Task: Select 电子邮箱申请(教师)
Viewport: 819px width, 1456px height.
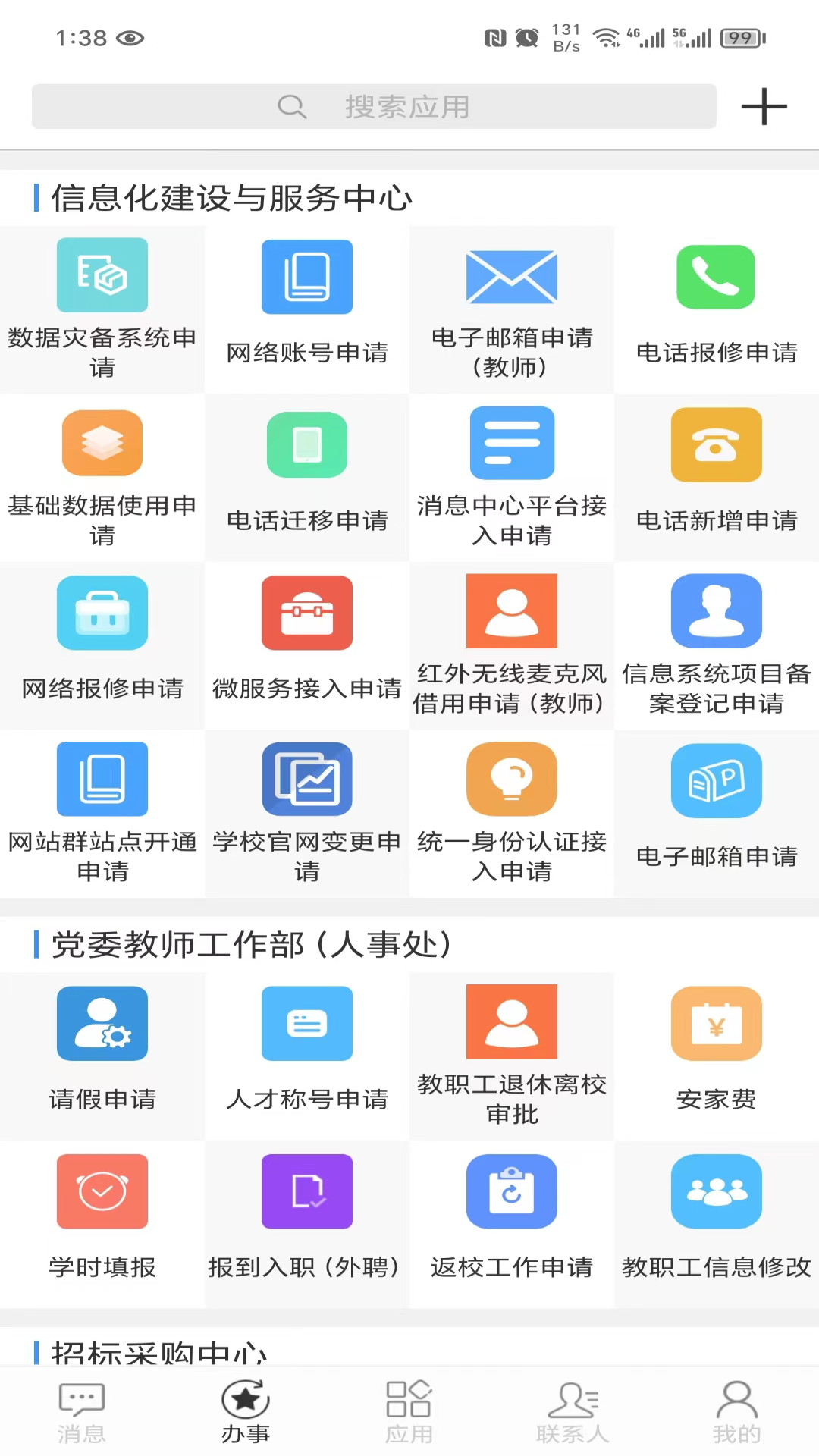Action: coord(512,307)
